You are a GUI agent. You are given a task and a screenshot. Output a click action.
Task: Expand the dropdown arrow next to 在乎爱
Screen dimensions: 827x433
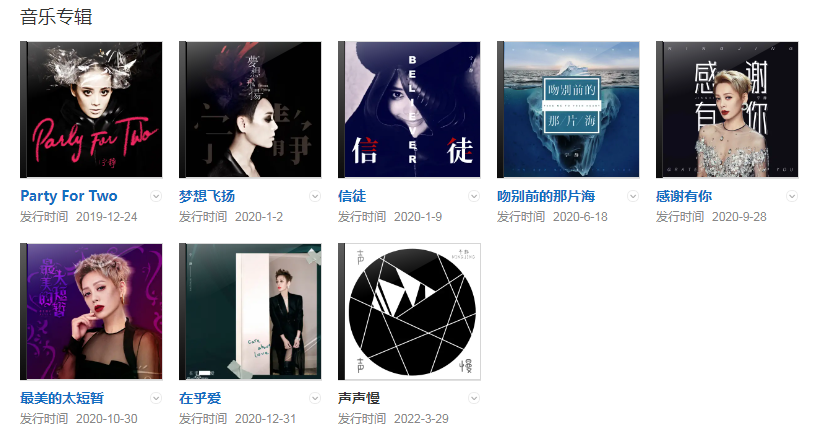click(315, 398)
